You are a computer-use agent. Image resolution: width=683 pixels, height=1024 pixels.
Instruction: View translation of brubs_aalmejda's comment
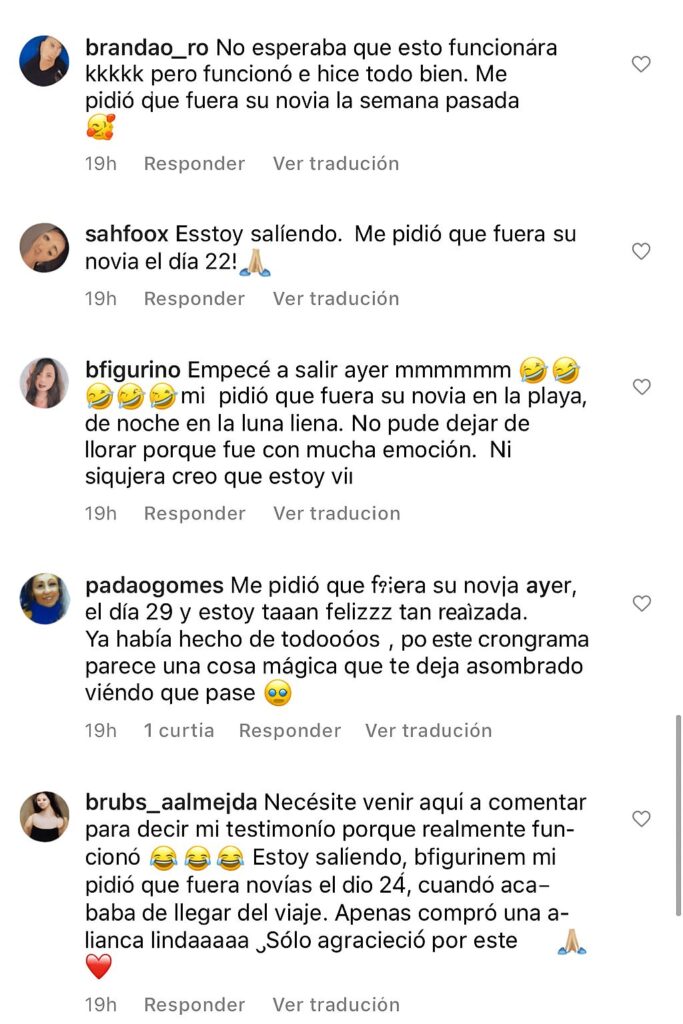336,1004
